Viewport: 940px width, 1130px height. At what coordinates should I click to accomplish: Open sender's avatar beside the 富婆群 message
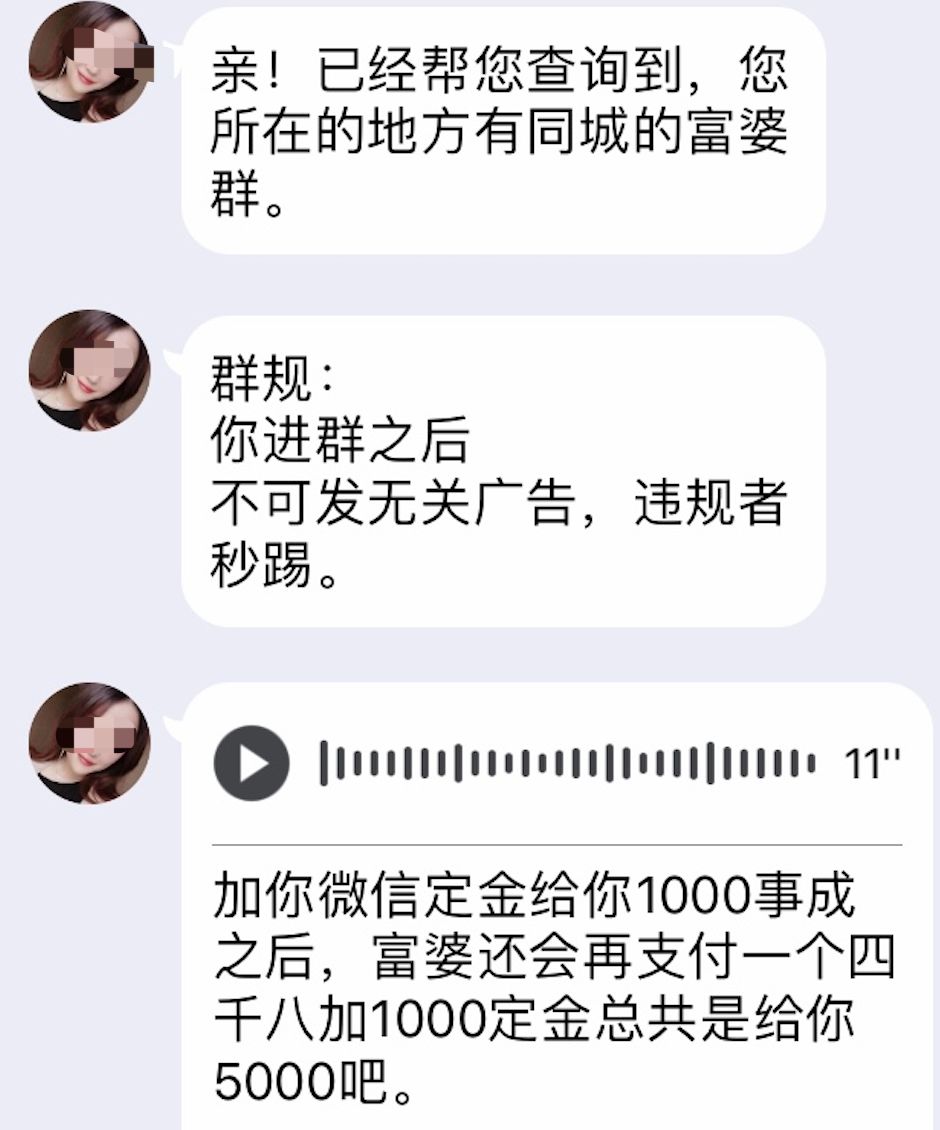pyautogui.click(x=89, y=62)
